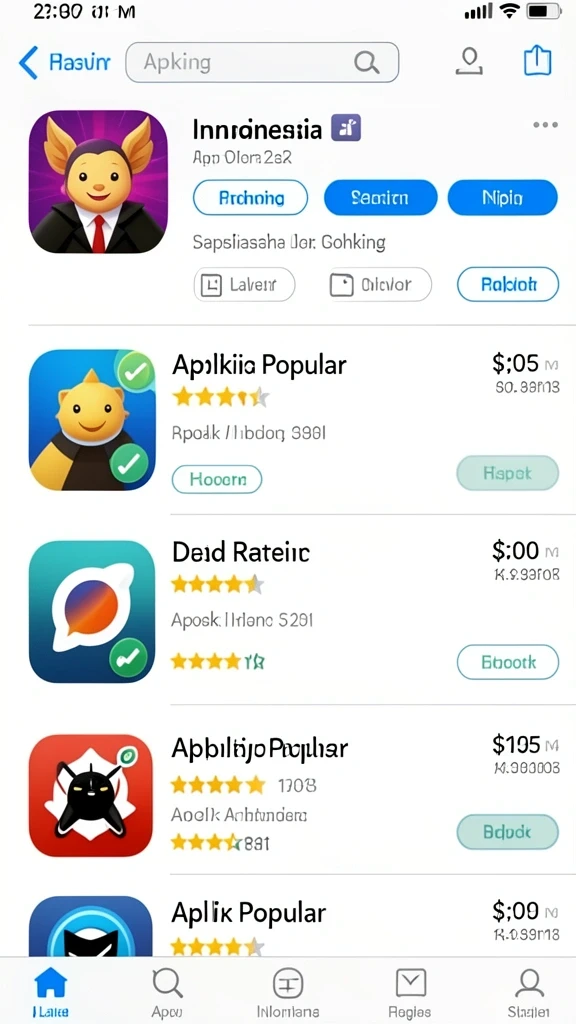576x1024 pixels.
Task: Select the Lalenr chip
Action: pos(244,285)
